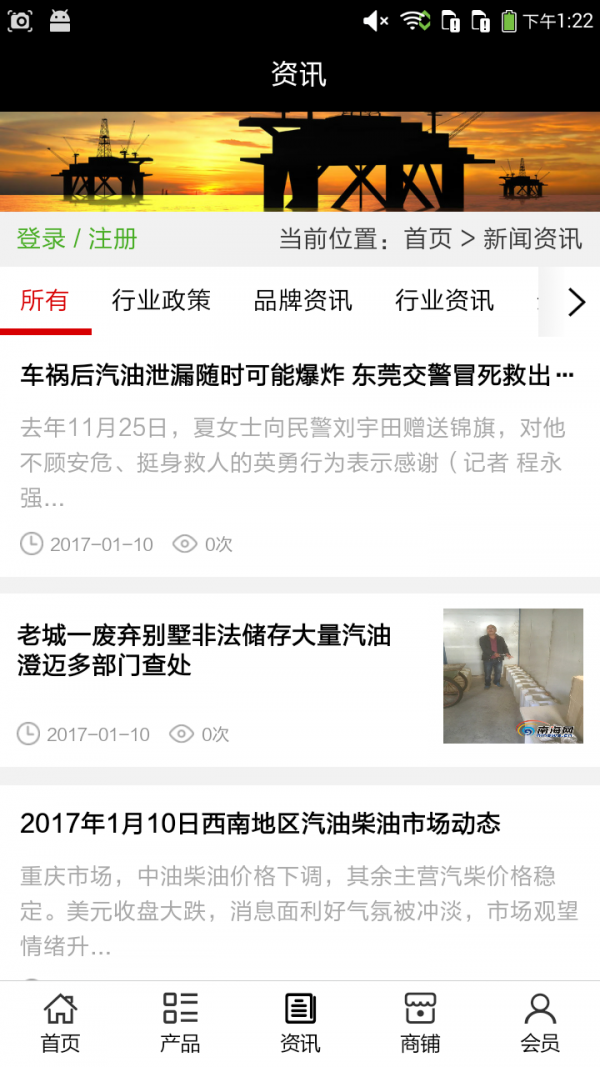Show more categories with the right arrow
Viewport: 600px width, 1067px height.
coord(576,302)
